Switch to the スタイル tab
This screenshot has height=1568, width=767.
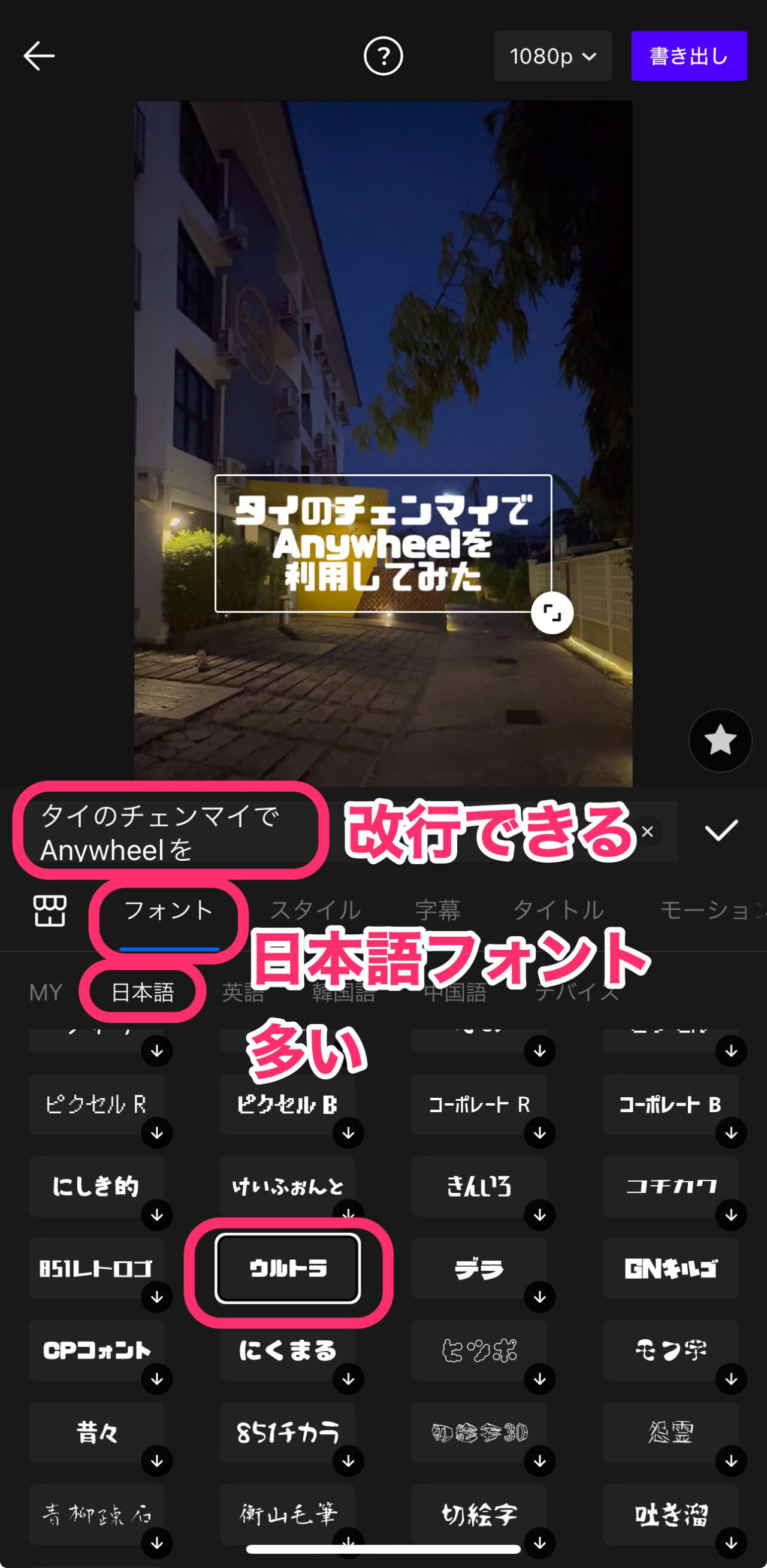click(x=315, y=910)
